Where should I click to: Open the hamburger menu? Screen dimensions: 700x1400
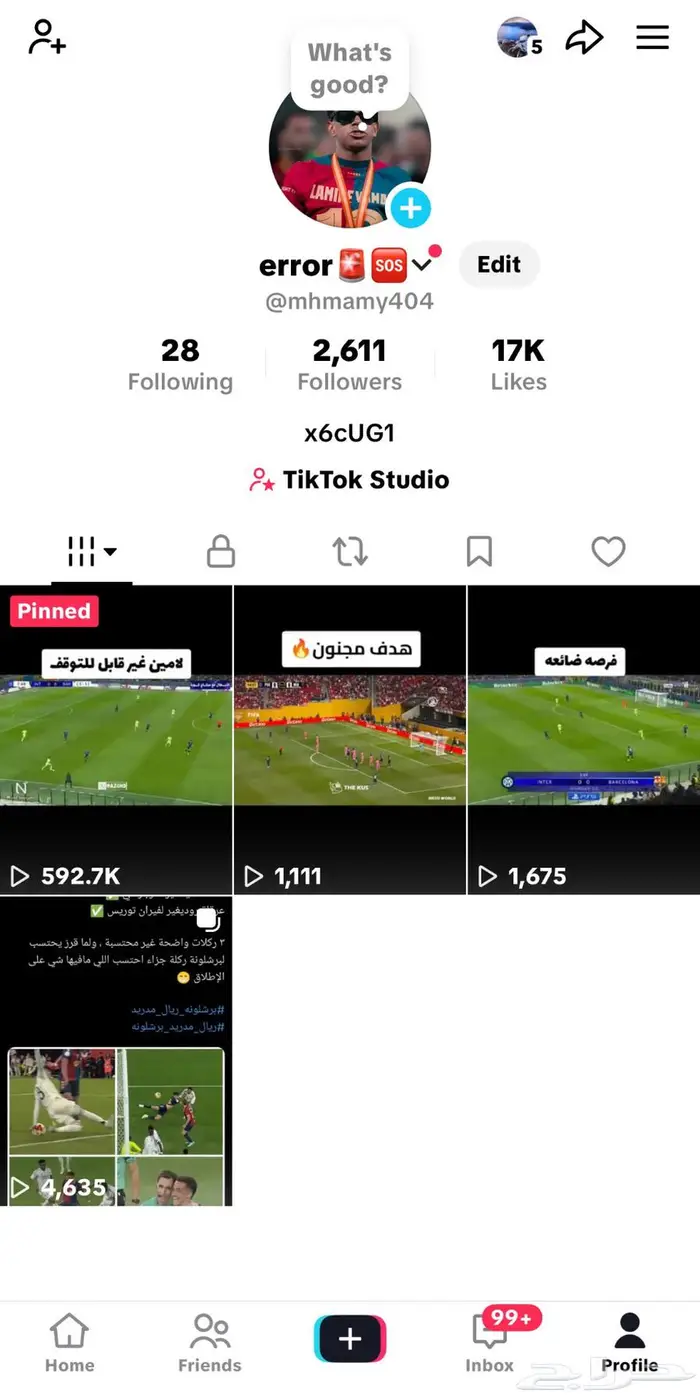652,38
